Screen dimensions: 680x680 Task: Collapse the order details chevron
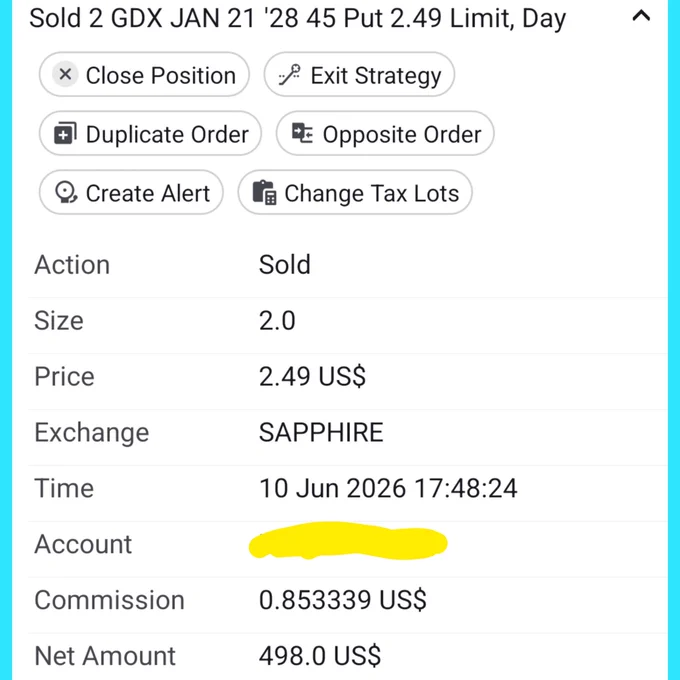pos(641,16)
